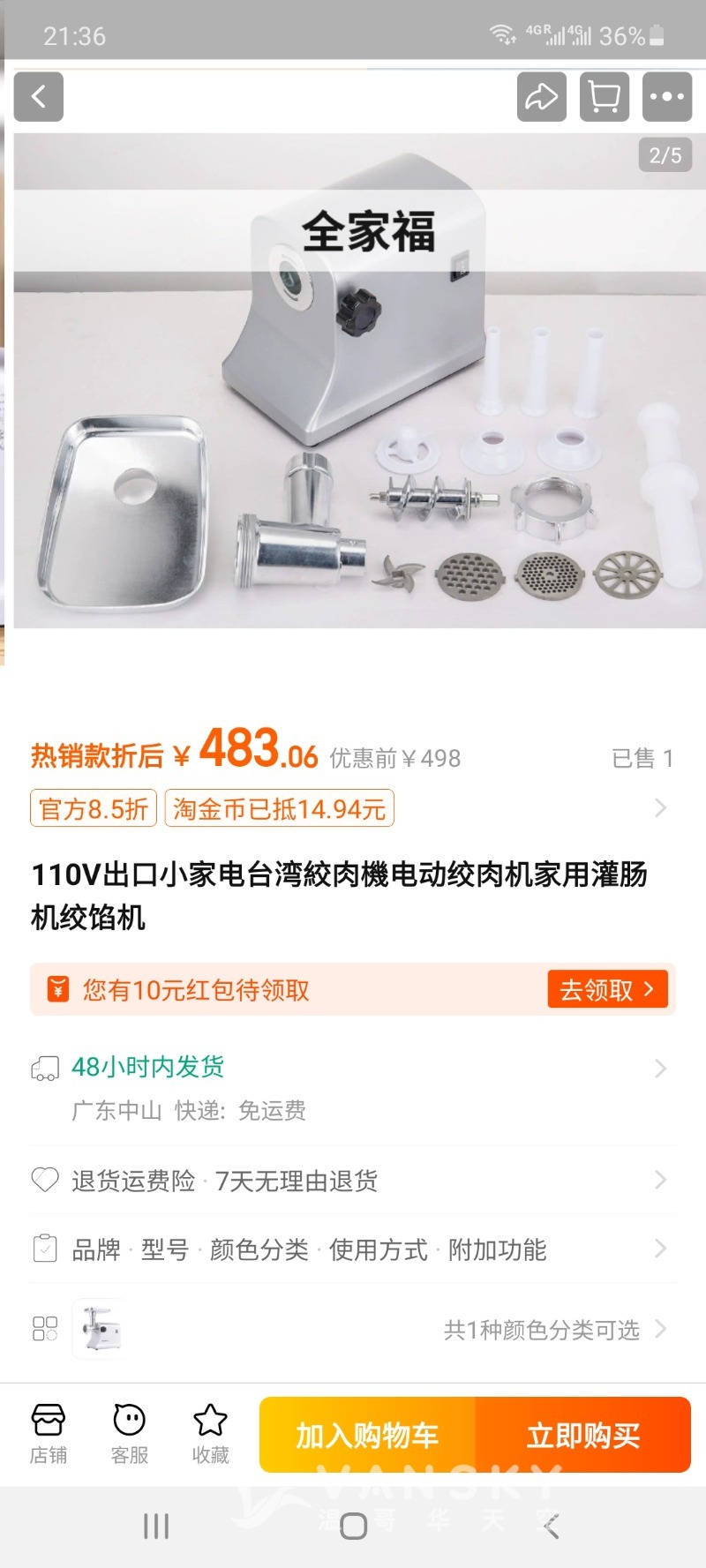The width and height of the screenshot is (706, 1568).
Task: Add item to 收藏 favorites
Action: [x=210, y=1434]
